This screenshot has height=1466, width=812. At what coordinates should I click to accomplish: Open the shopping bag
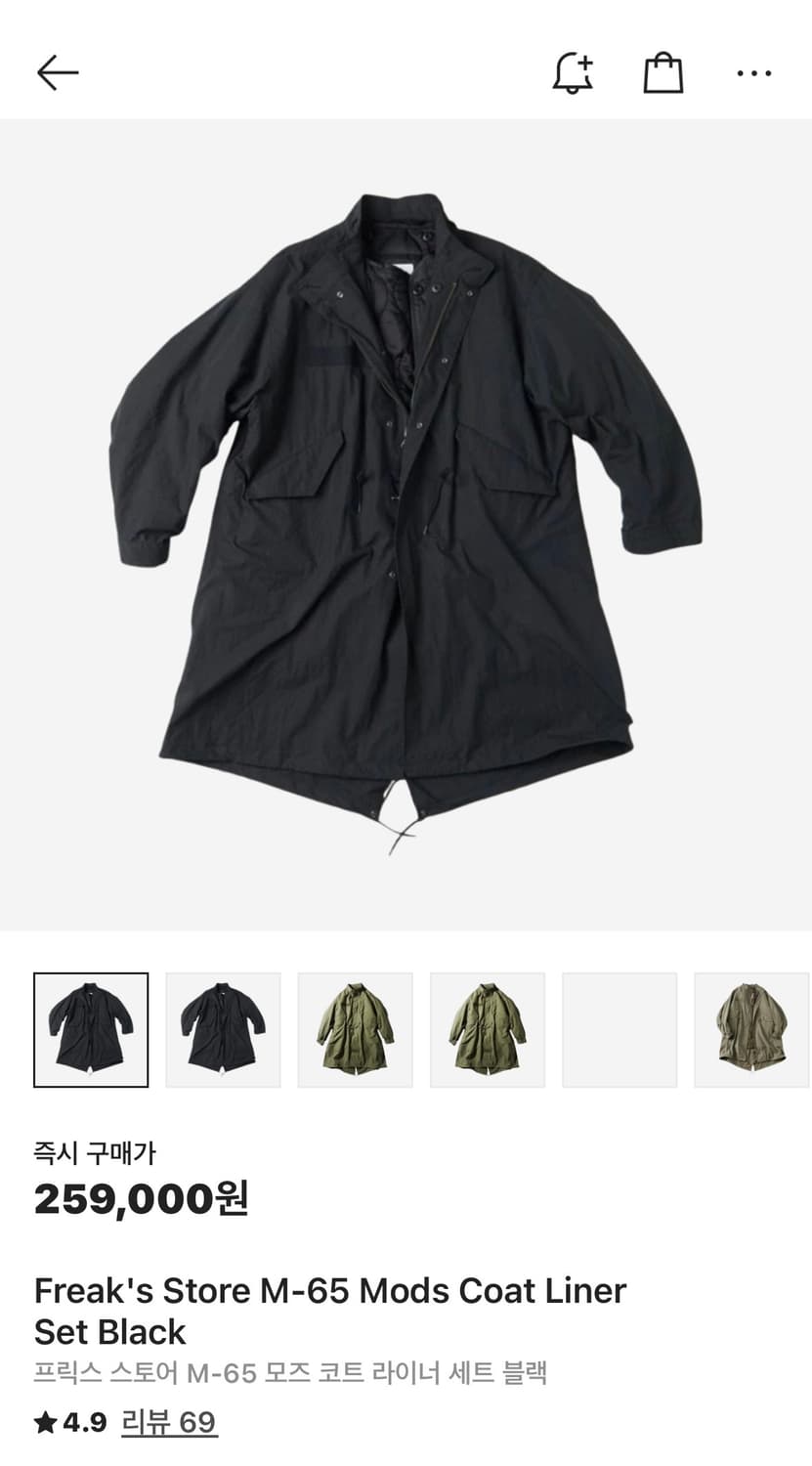pyautogui.click(x=662, y=72)
